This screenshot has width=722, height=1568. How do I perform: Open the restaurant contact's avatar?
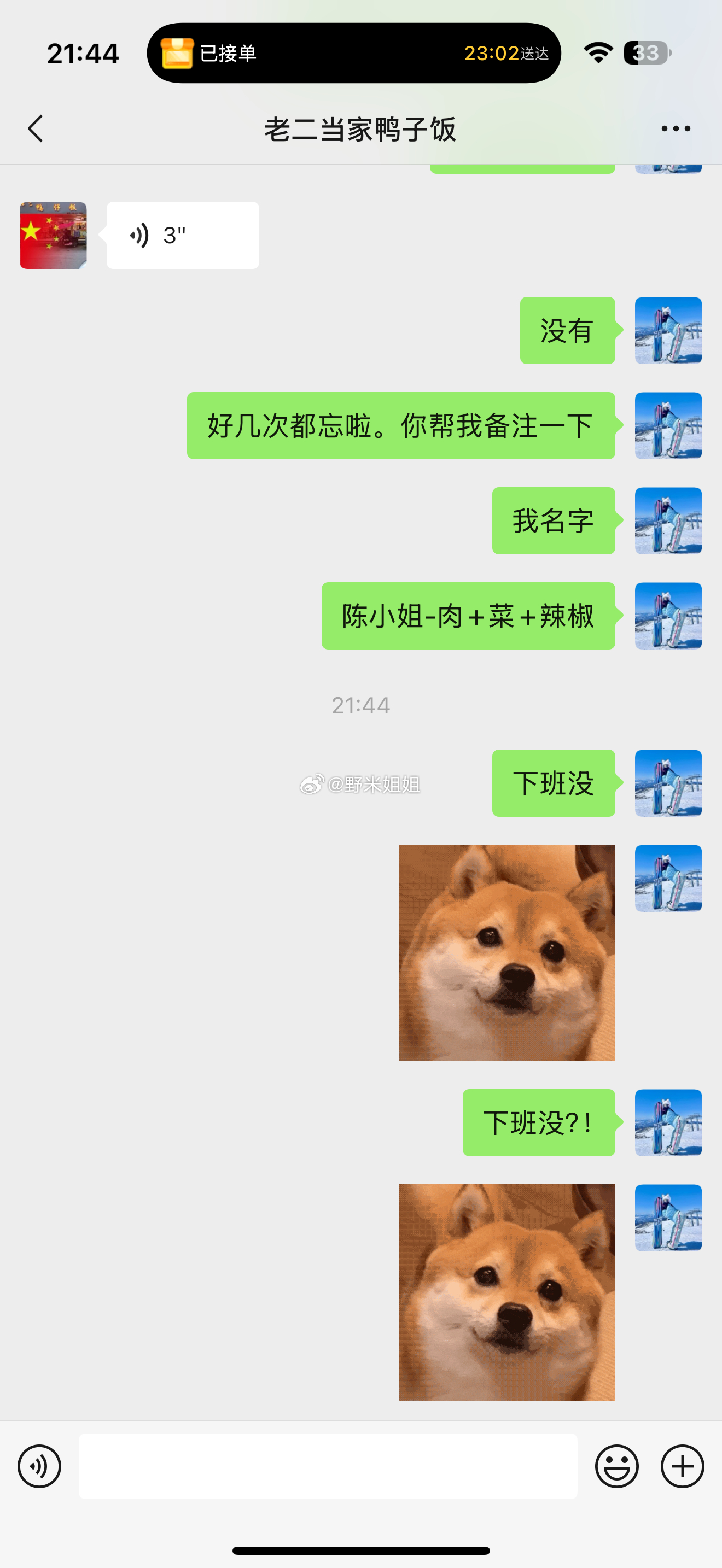54,236
